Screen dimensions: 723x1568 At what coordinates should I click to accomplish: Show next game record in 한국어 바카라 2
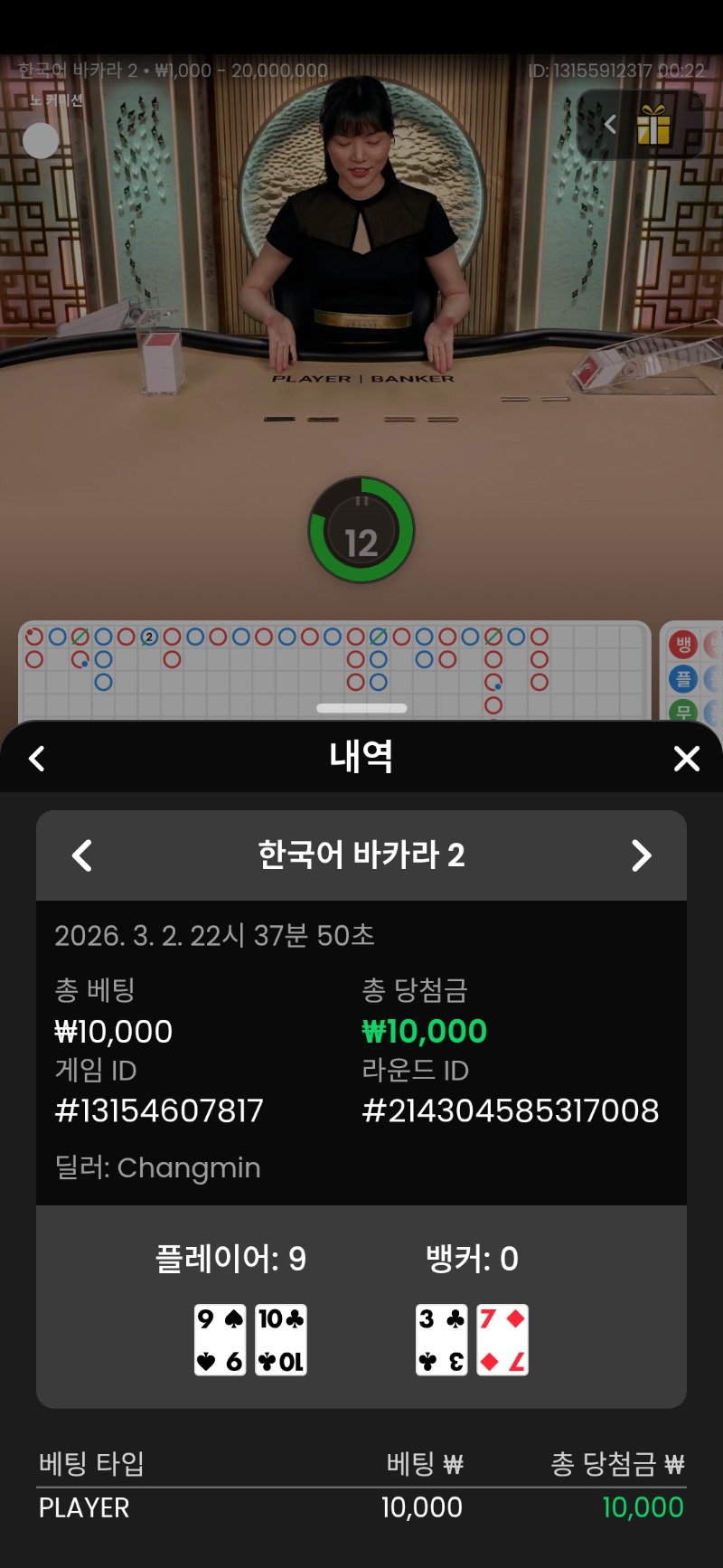[641, 855]
